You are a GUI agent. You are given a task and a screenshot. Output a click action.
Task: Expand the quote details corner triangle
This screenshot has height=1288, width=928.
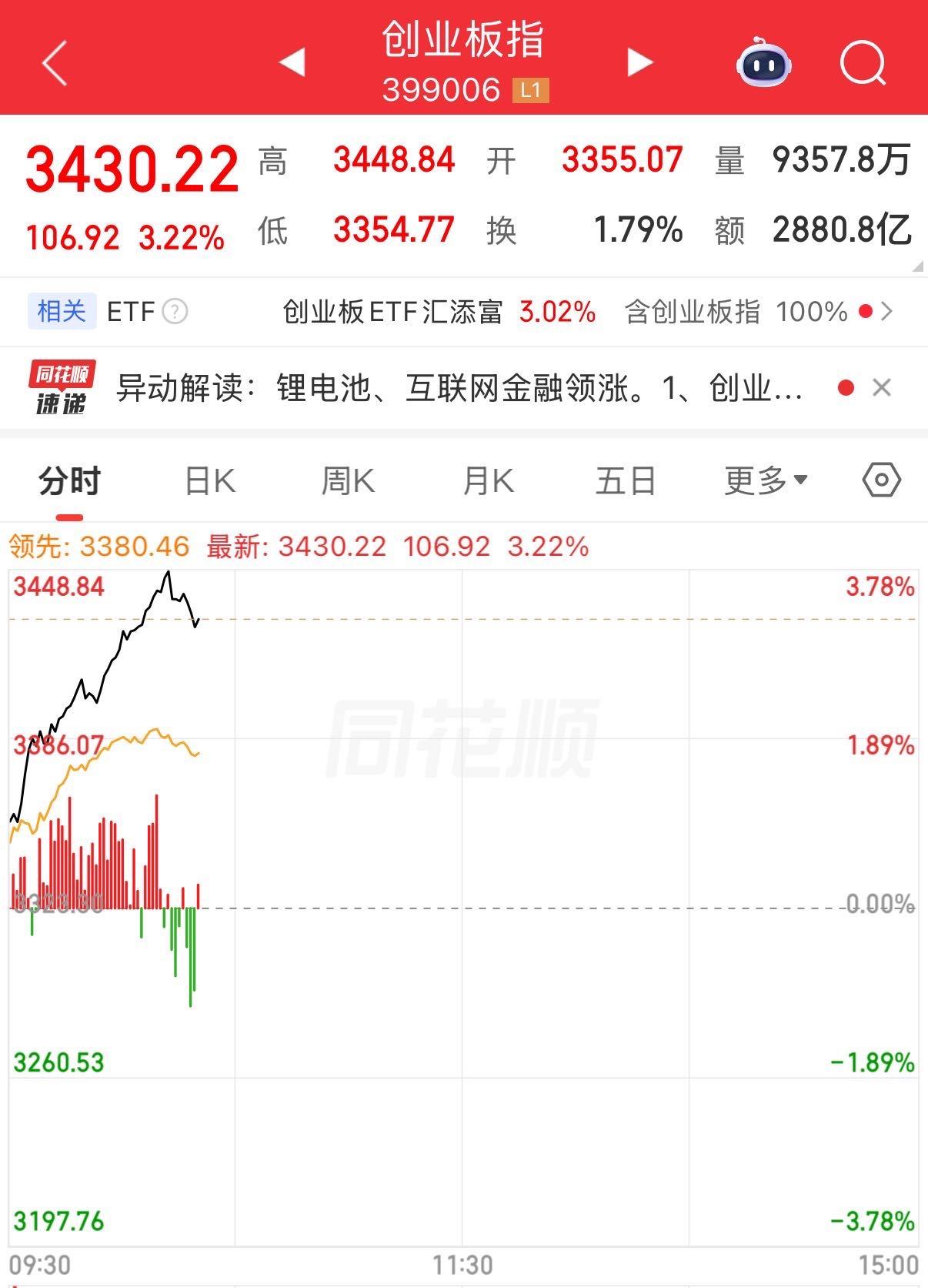click(917, 266)
